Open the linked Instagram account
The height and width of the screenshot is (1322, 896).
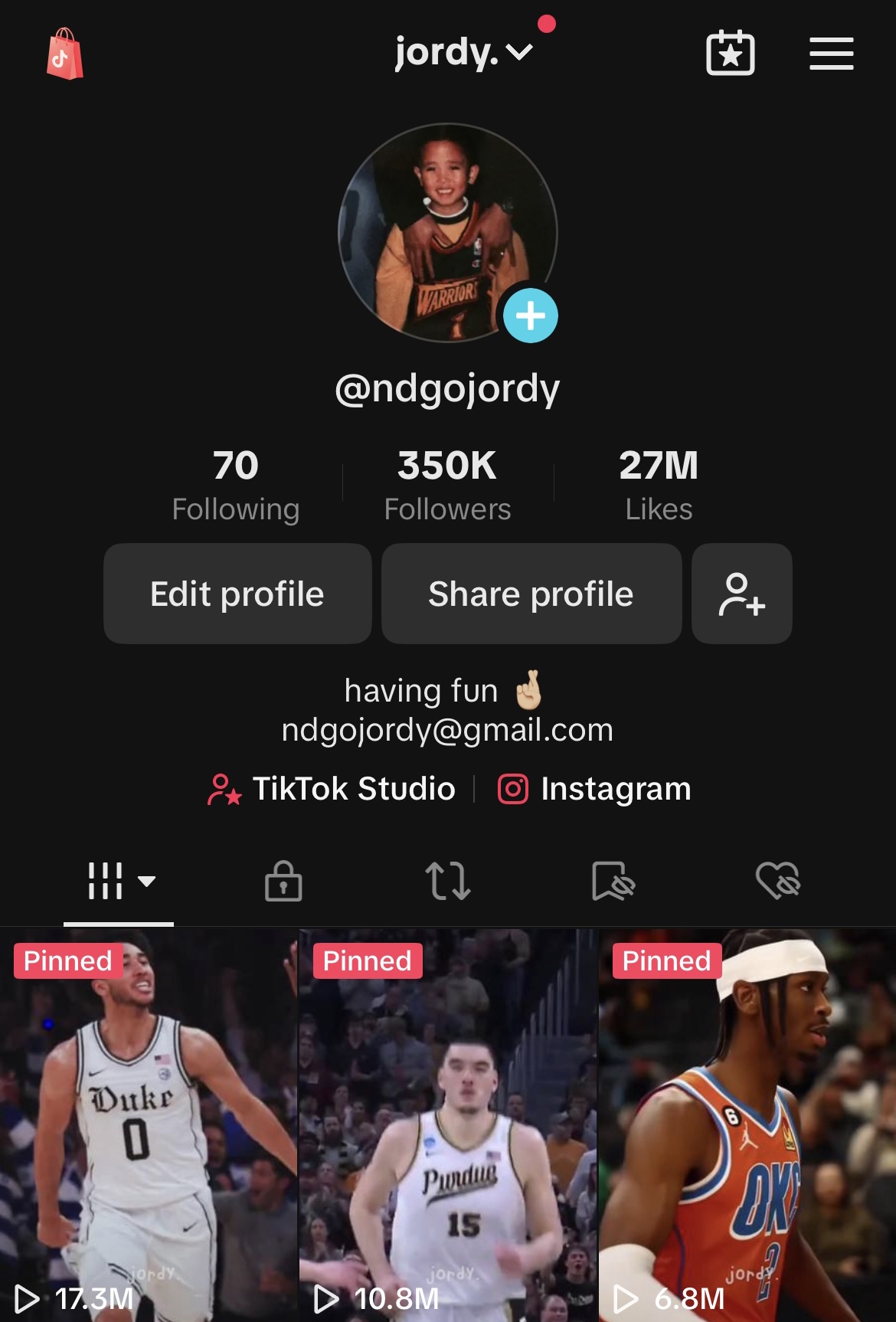click(595, 789)
